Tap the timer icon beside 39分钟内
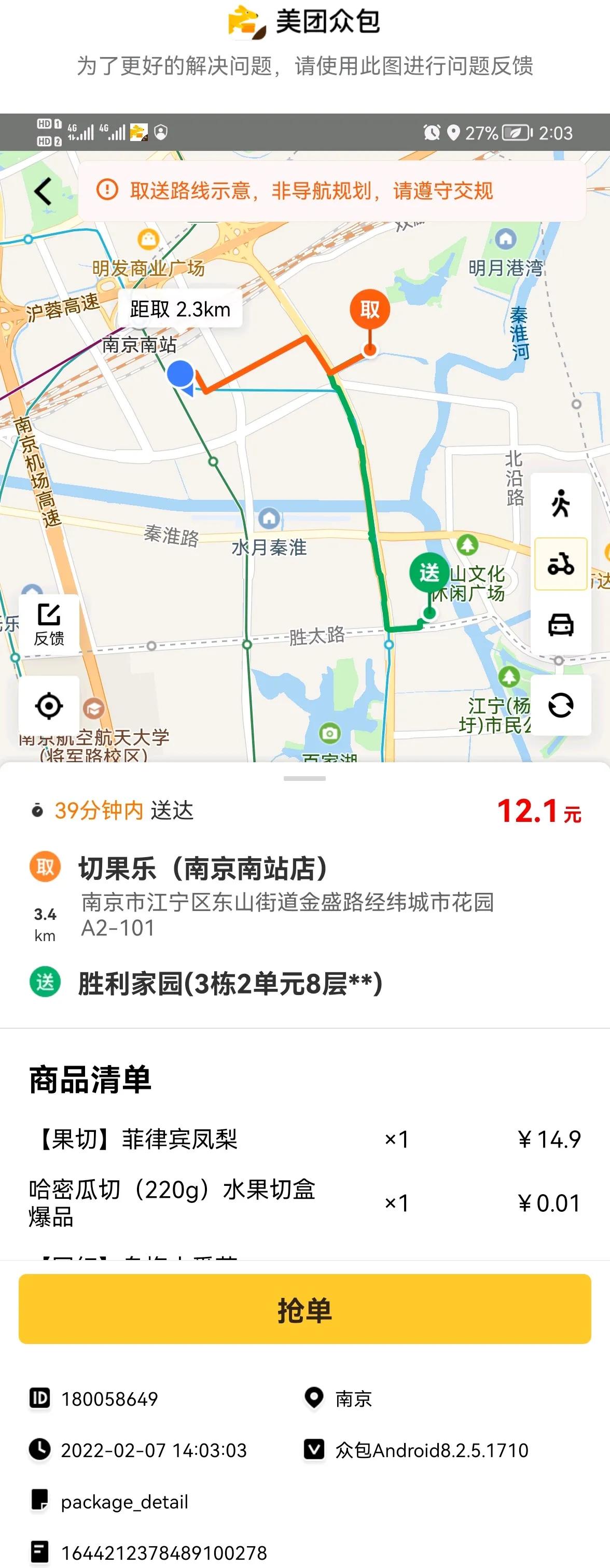Viewport: 610px width, 1568px height. 38,811
